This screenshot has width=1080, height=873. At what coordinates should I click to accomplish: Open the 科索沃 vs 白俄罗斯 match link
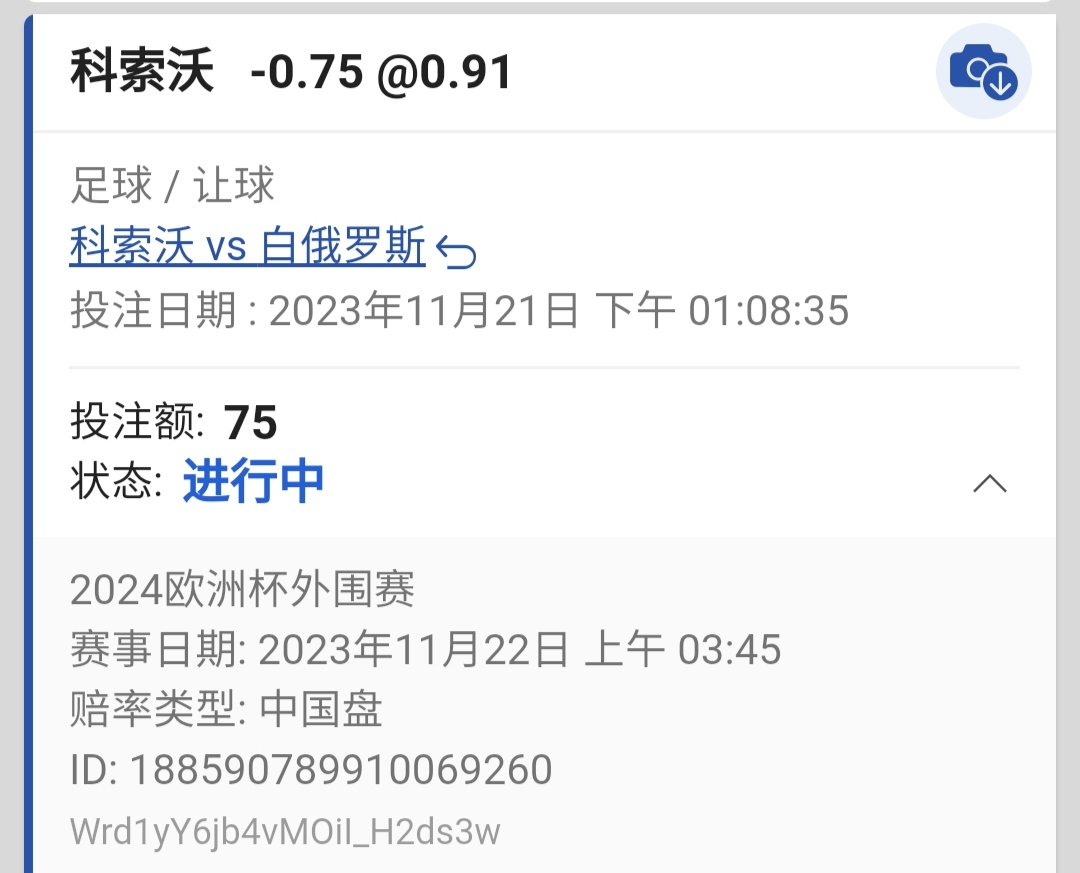click(247, 246)
